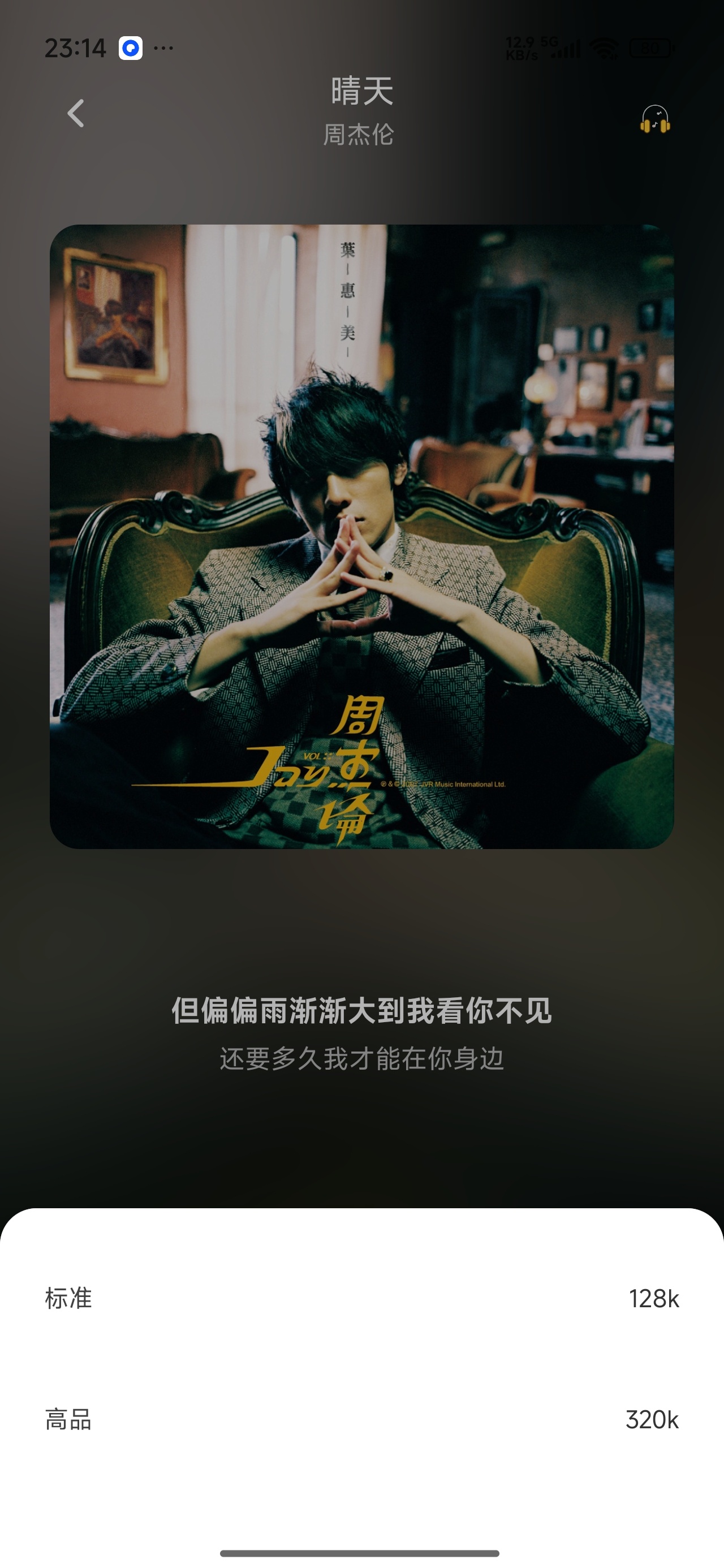Select the 标准 128k audio quality
Image resolution: width=724 pixels, height=1568 pixels.
pos(361,1298)
